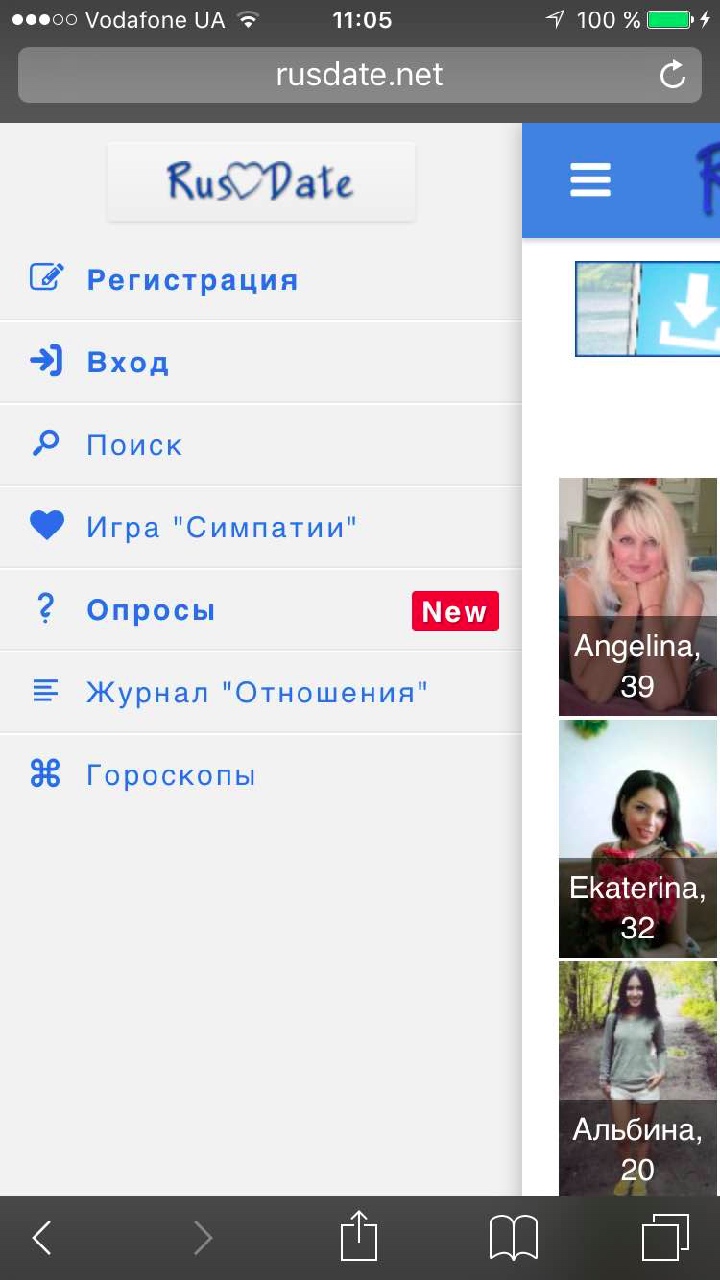The image size is (720, 1280).
Task: Open Гороскопы horoscopes section
Action: click(171, 775)
